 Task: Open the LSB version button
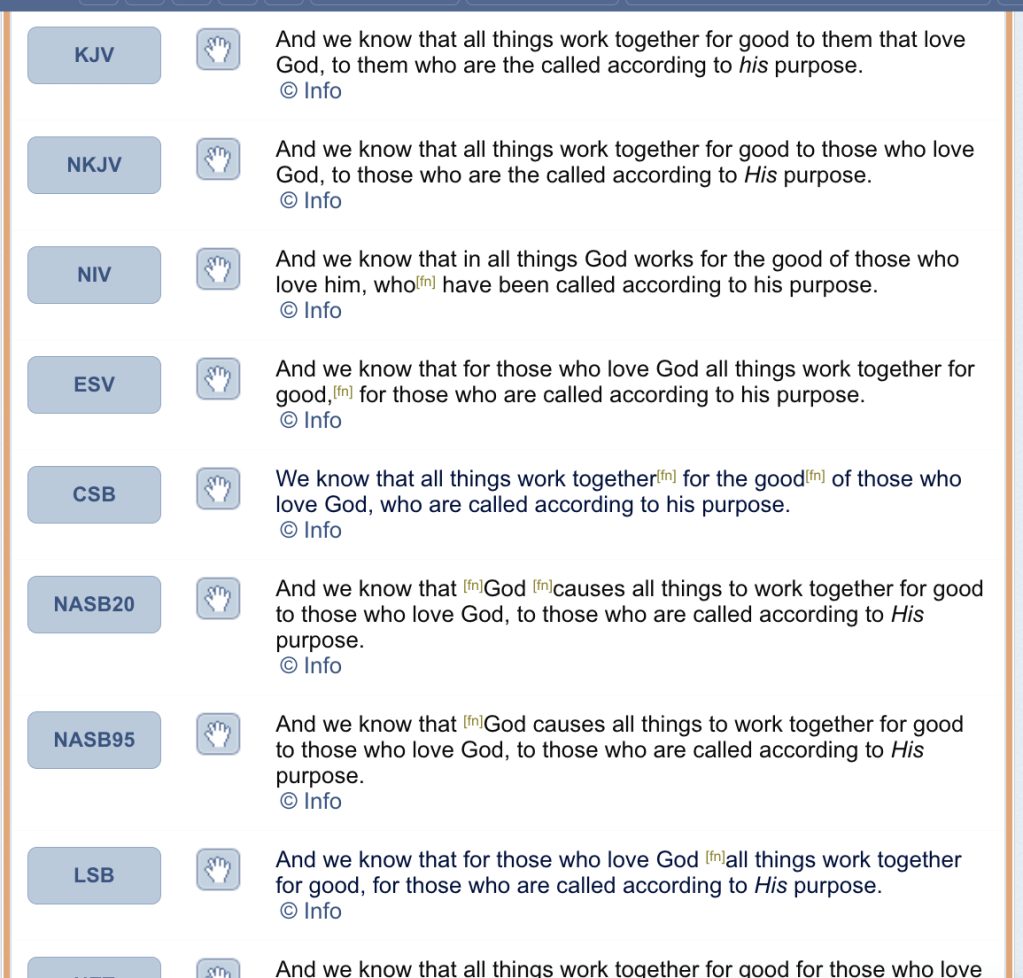[94, 875]
